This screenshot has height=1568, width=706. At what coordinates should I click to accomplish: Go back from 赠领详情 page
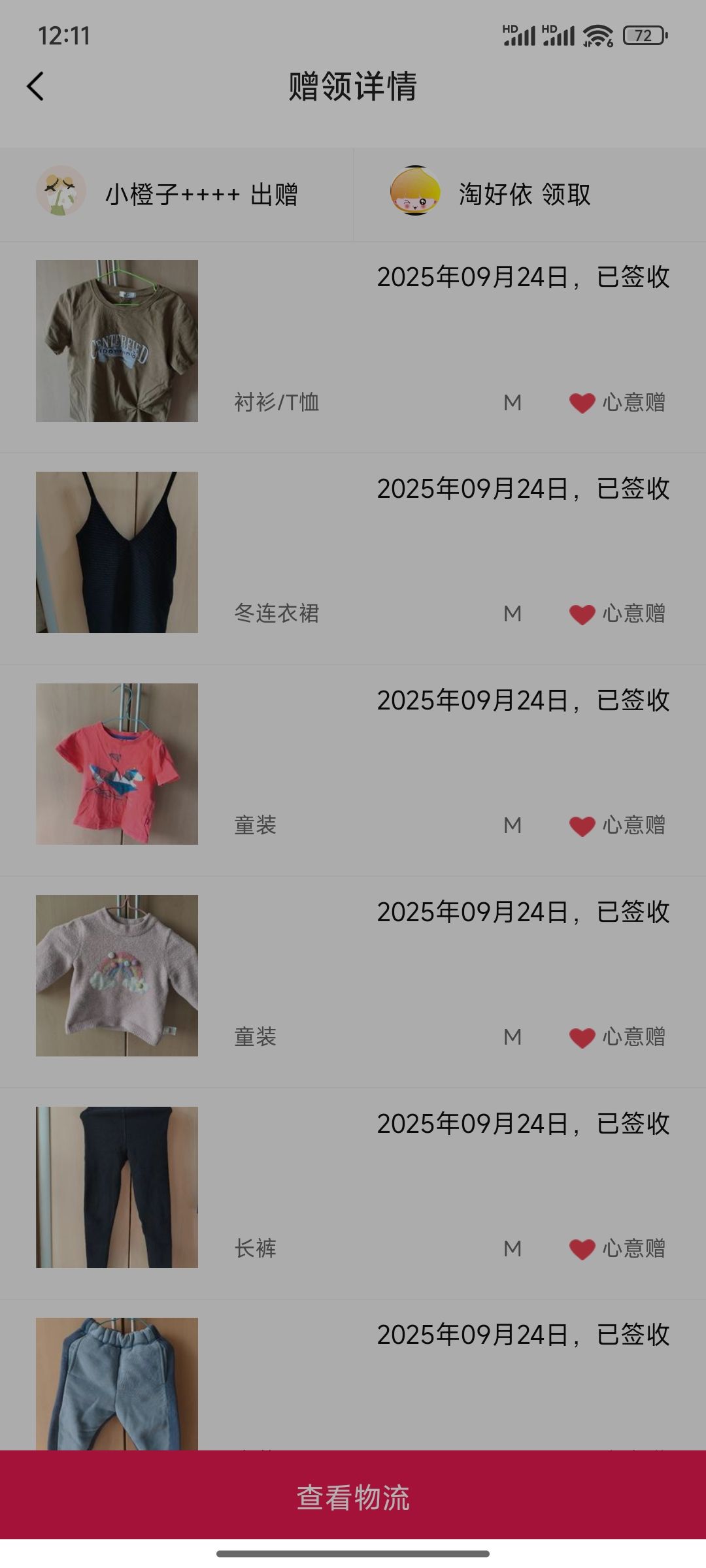coord(35,86)
